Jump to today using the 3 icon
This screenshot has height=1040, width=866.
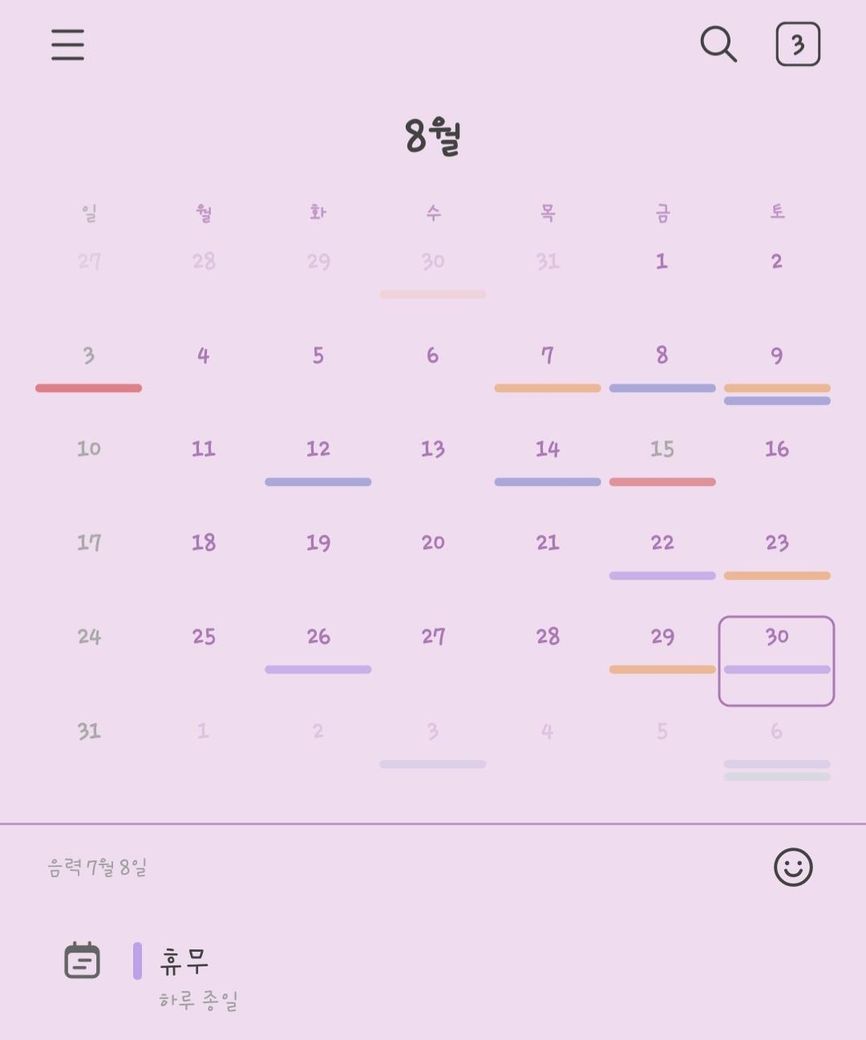(797, 45)
